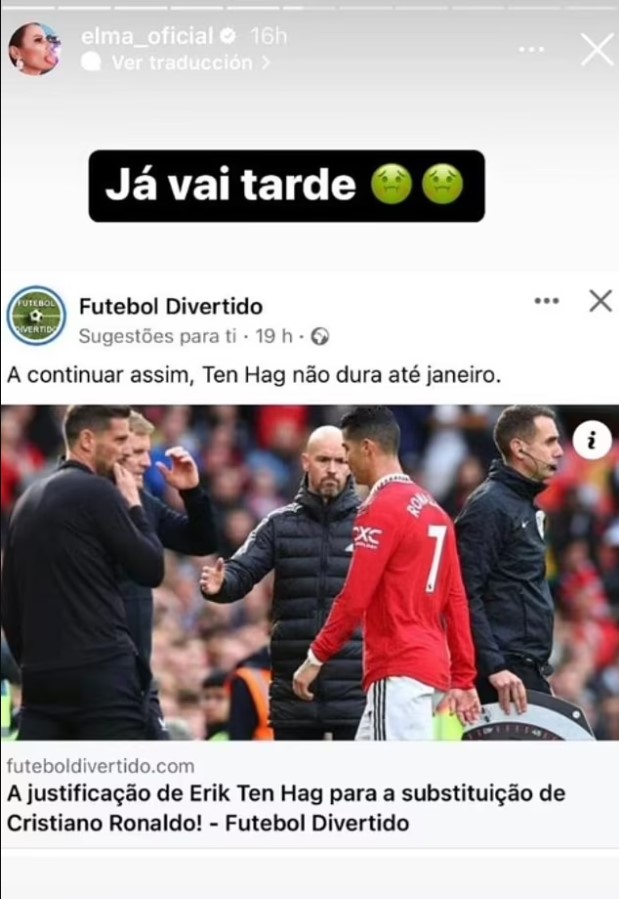Open elma_oficial profile from the username
This screenshot has width=619, height=899.
146,37
